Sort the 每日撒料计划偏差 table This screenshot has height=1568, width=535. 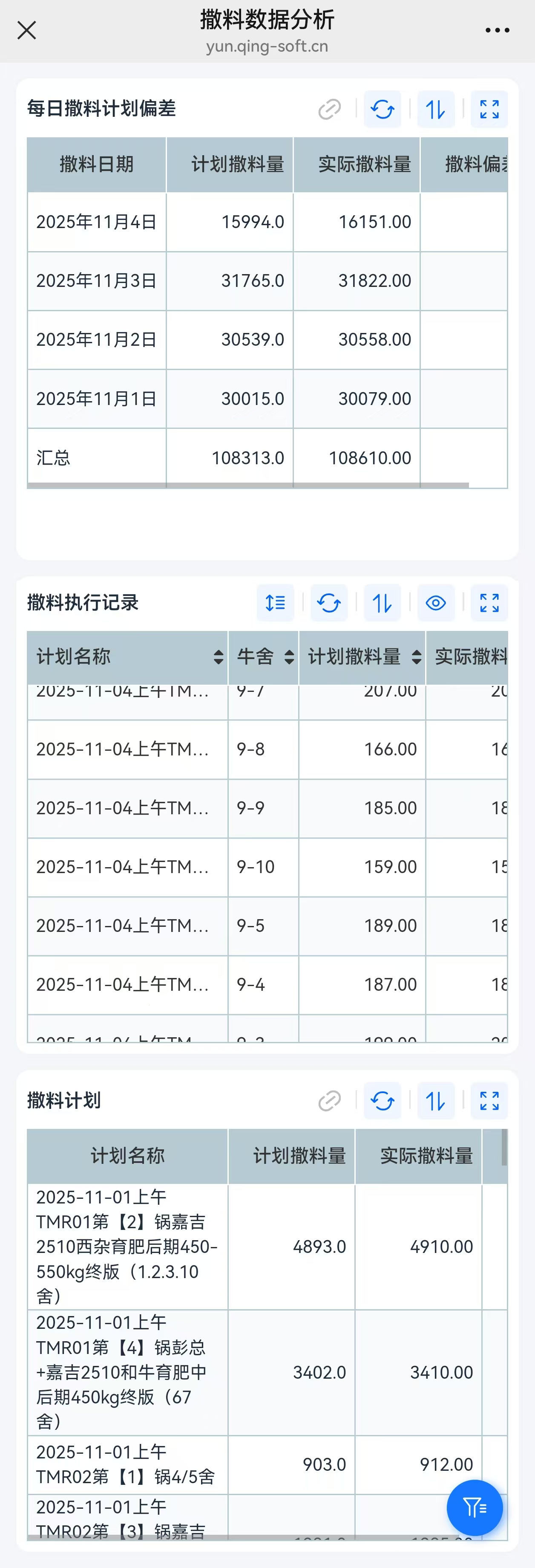pyautogui.click(x=435, y=110)
